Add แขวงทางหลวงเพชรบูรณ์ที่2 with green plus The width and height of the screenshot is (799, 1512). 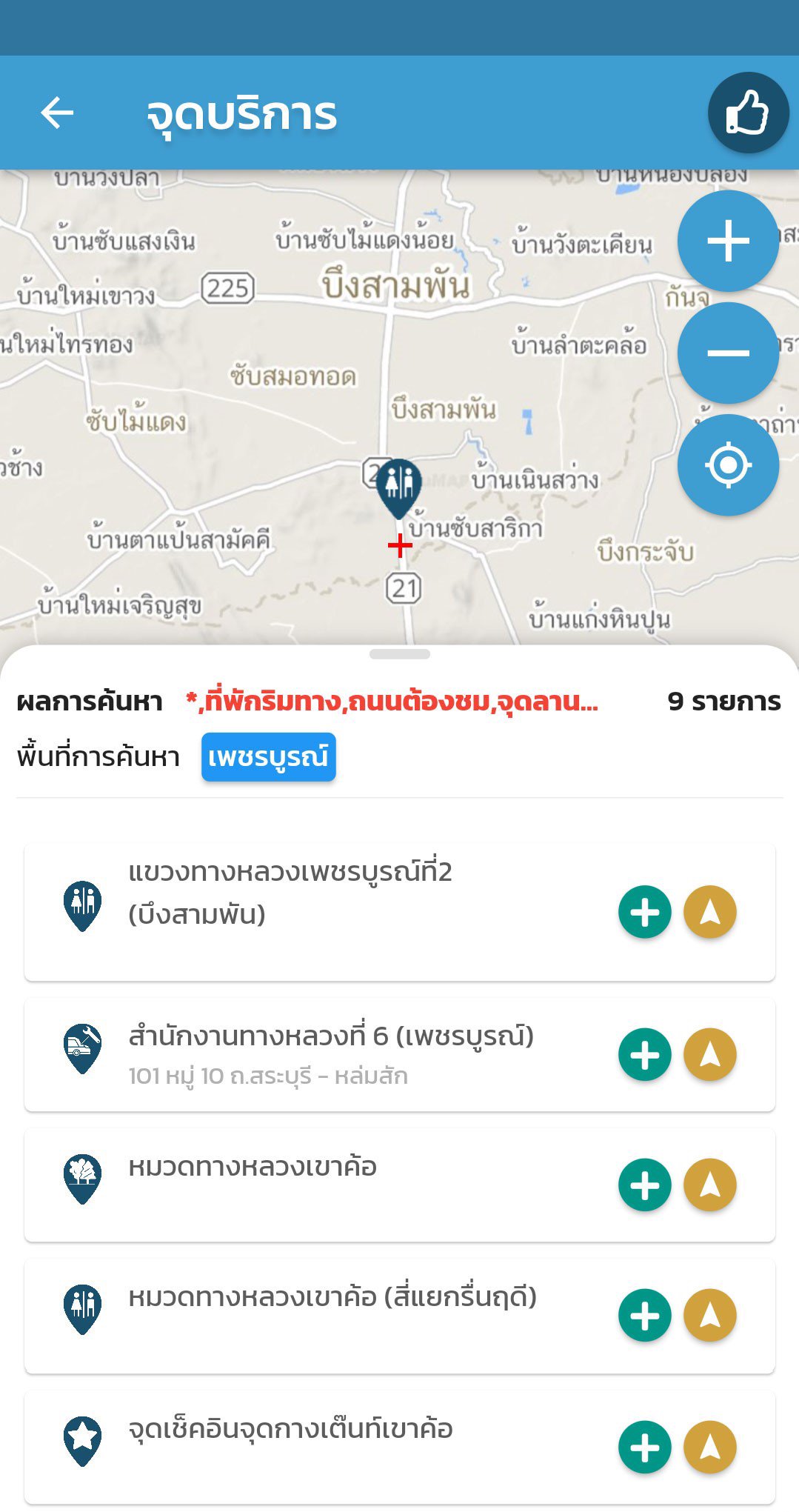point(644,912)
